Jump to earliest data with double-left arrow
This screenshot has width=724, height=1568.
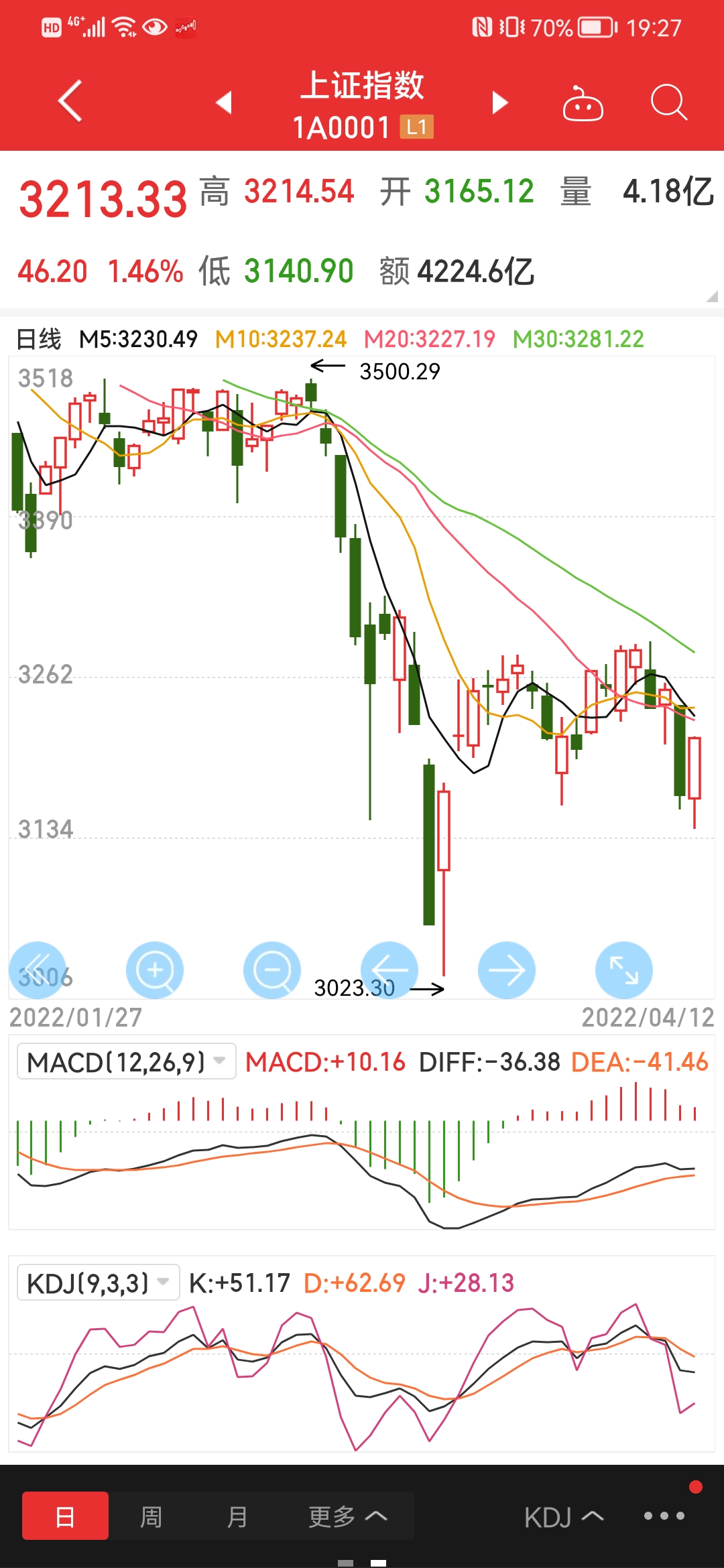(38, 970)
